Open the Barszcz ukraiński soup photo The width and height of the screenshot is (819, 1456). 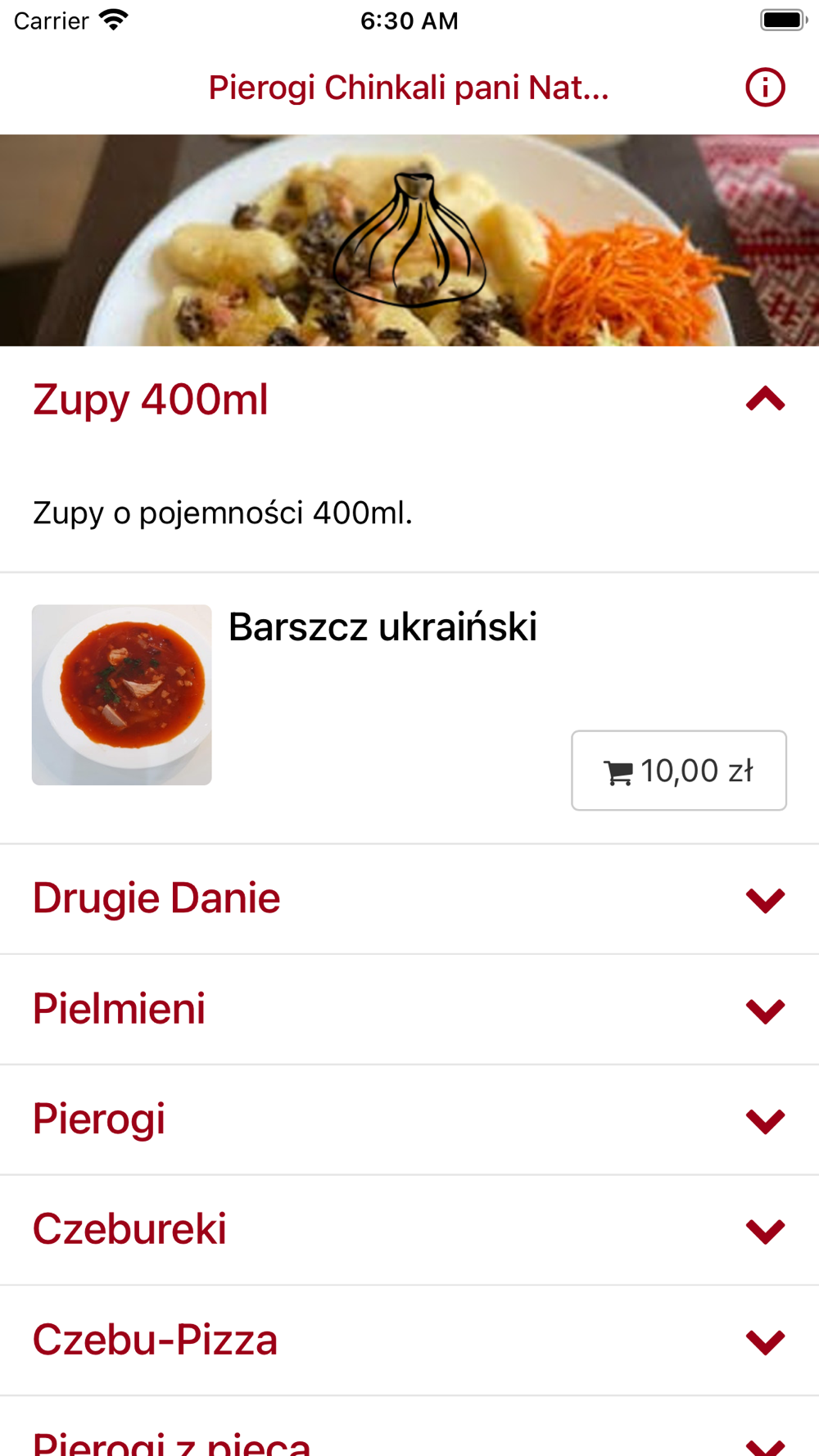coord(122,695)
